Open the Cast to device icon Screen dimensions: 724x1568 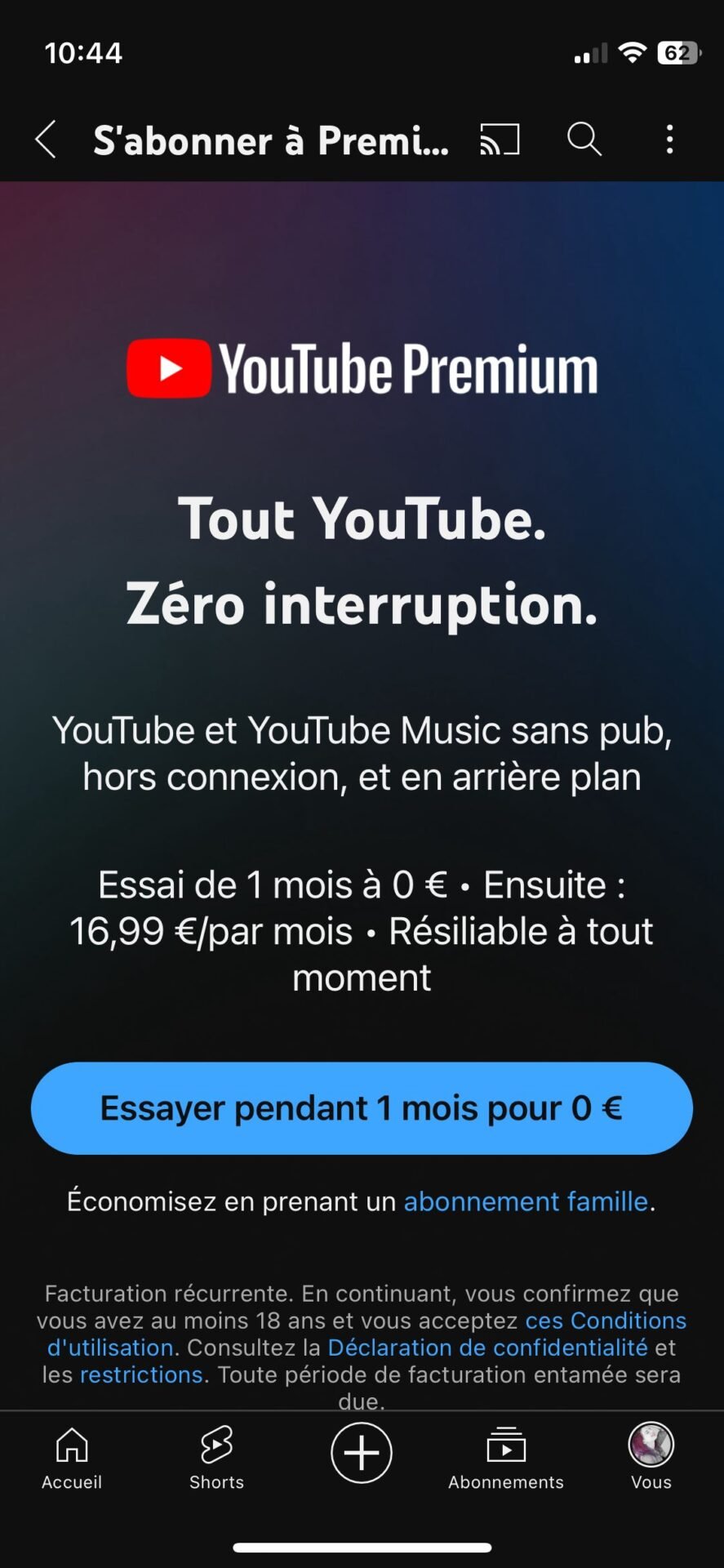(x=500, y=140)
